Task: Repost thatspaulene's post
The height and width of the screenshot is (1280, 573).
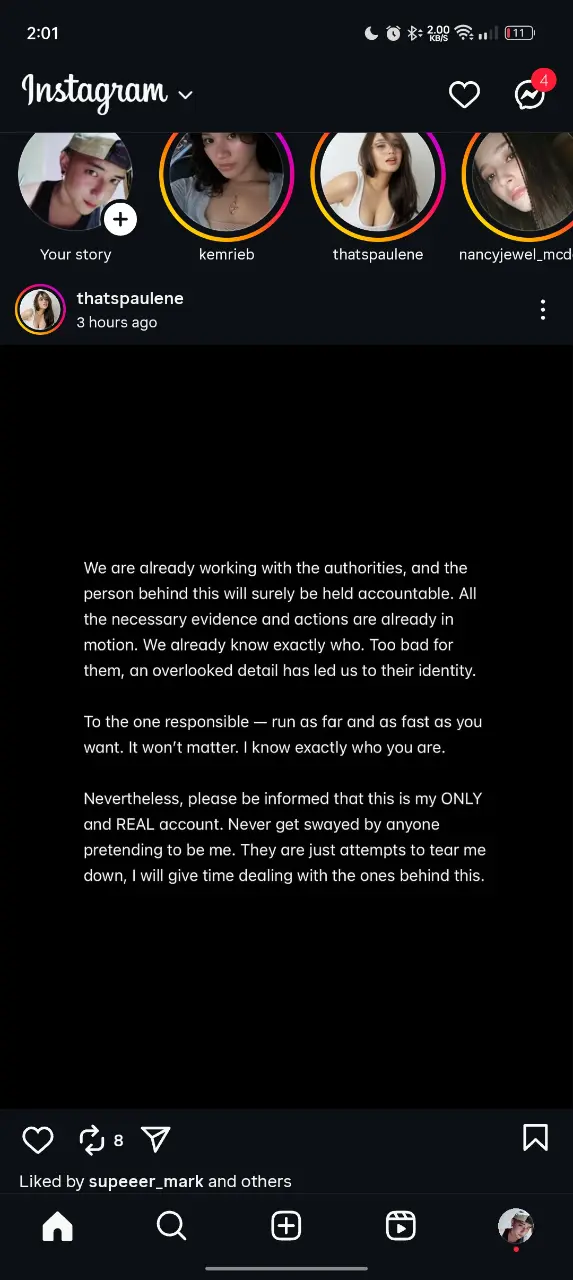Action: pyautogui.click(x=92, y=1139)
